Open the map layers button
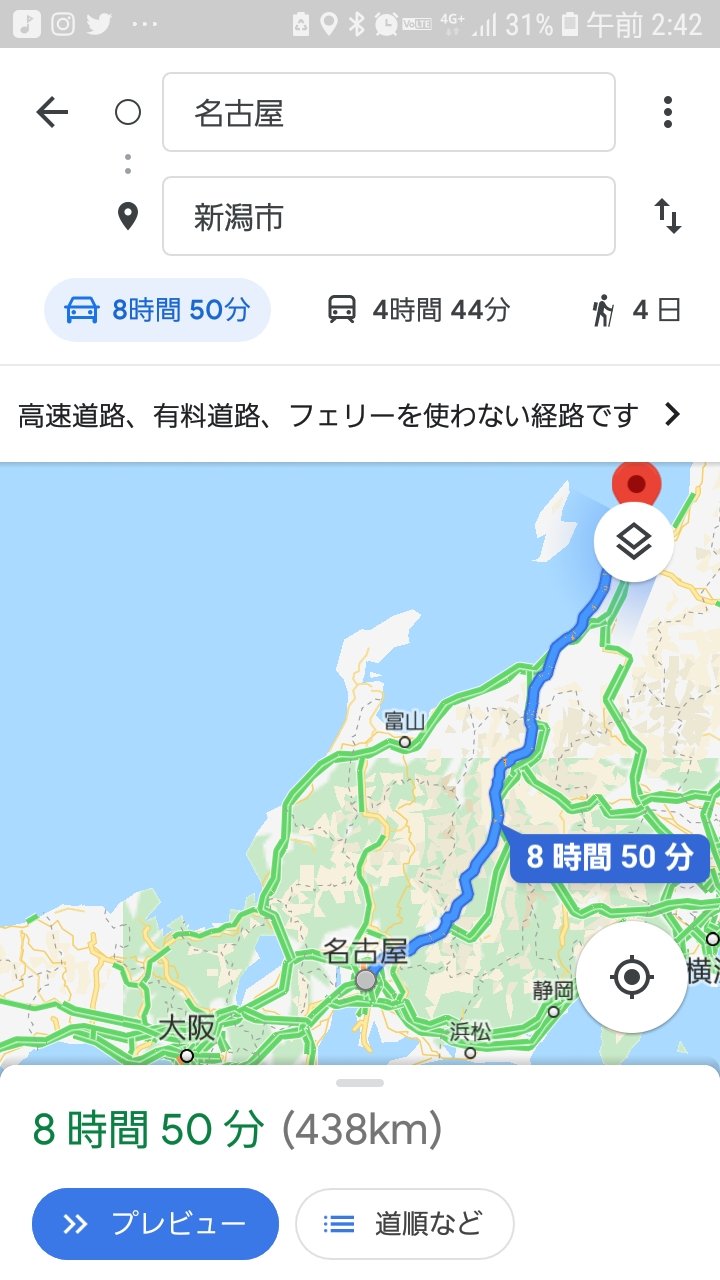 pyautogui.click(x=633, y=542)
